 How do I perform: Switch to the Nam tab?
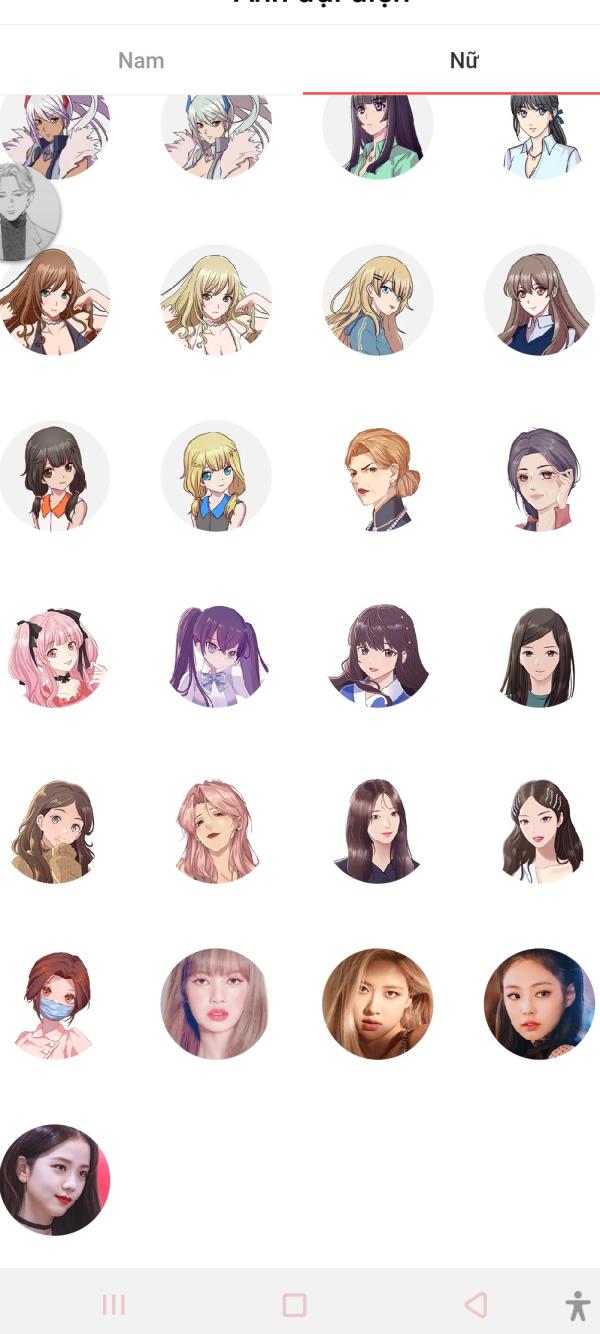point(141,60)
